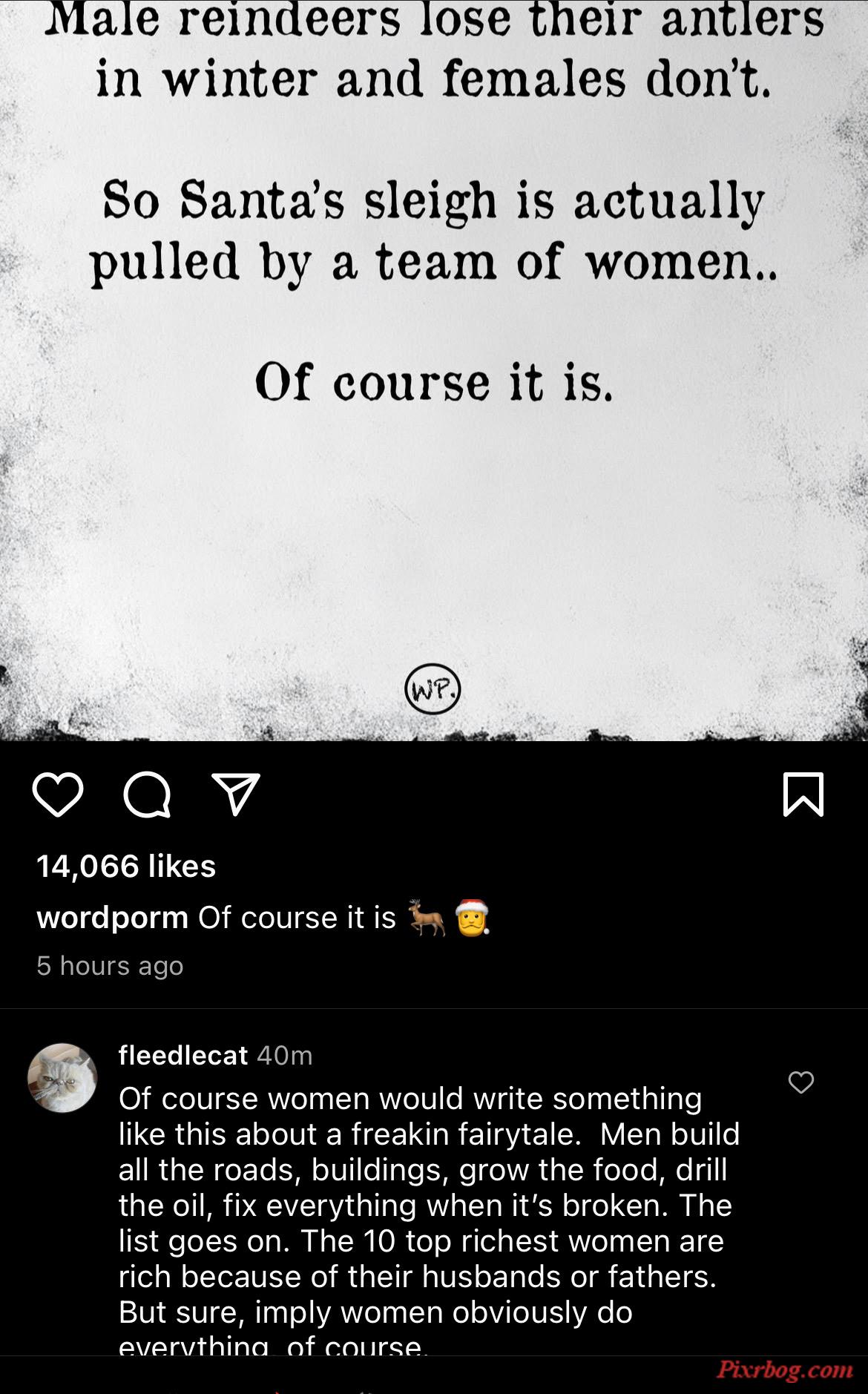Like the wordporm post

58,795
